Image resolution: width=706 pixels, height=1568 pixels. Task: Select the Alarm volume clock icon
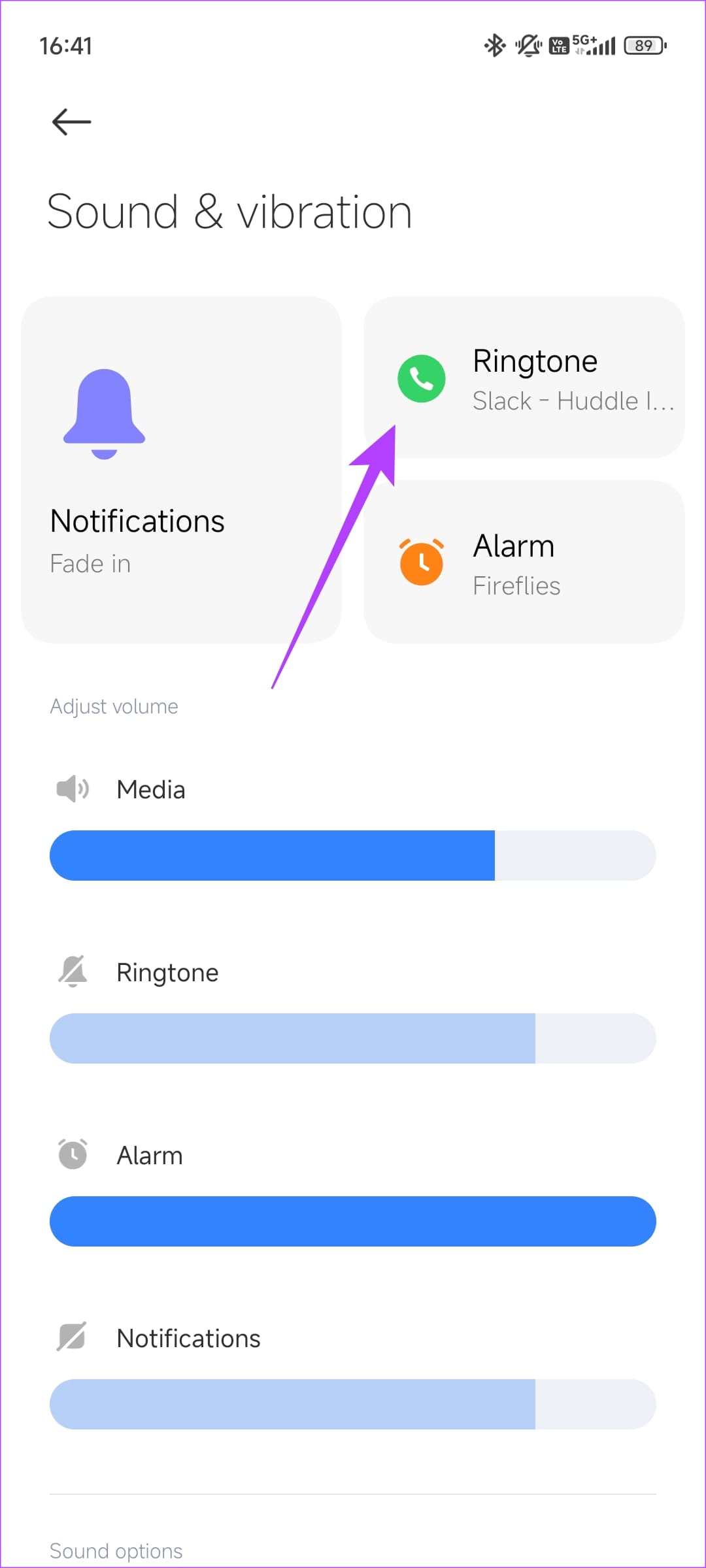pyautogui.click(x=73, y=1154)
